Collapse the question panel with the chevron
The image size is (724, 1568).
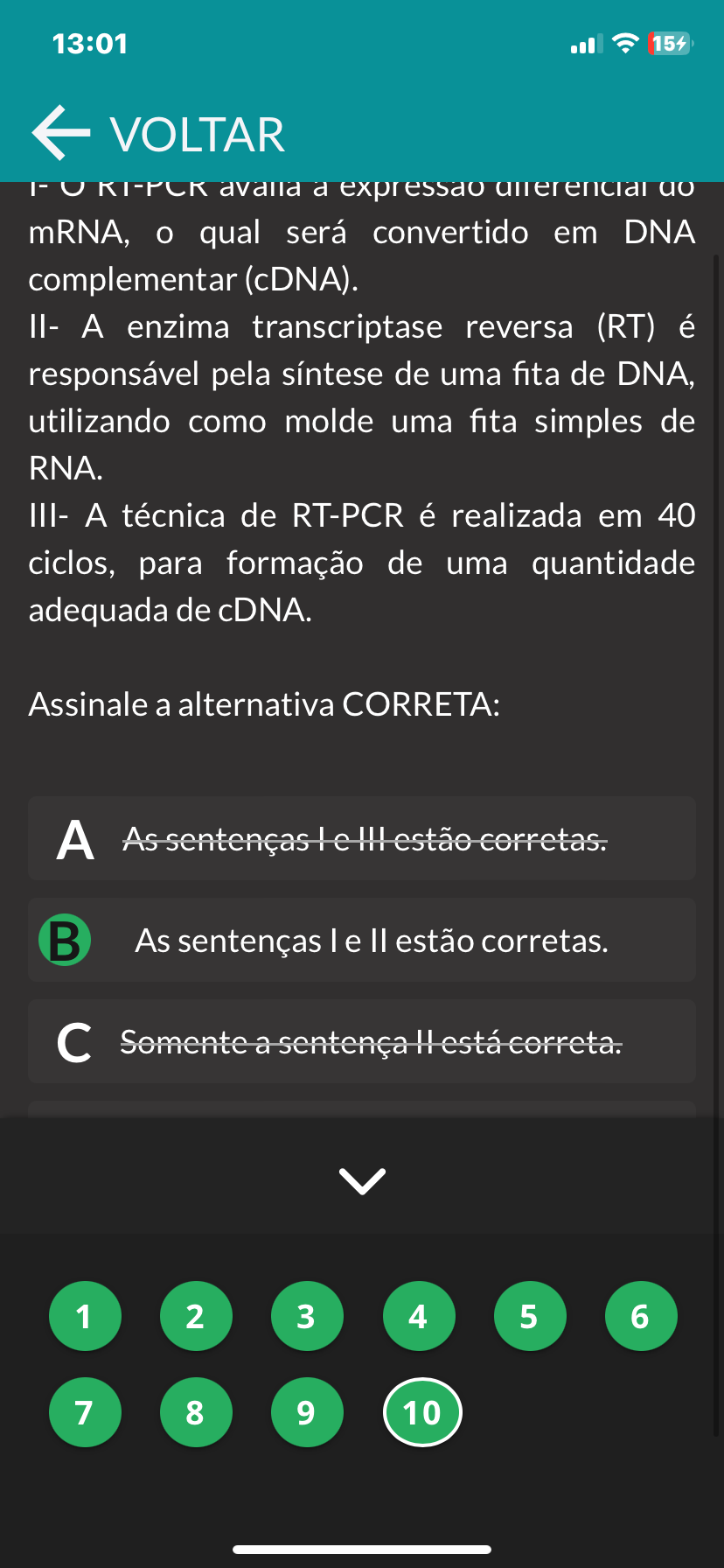362,1181
